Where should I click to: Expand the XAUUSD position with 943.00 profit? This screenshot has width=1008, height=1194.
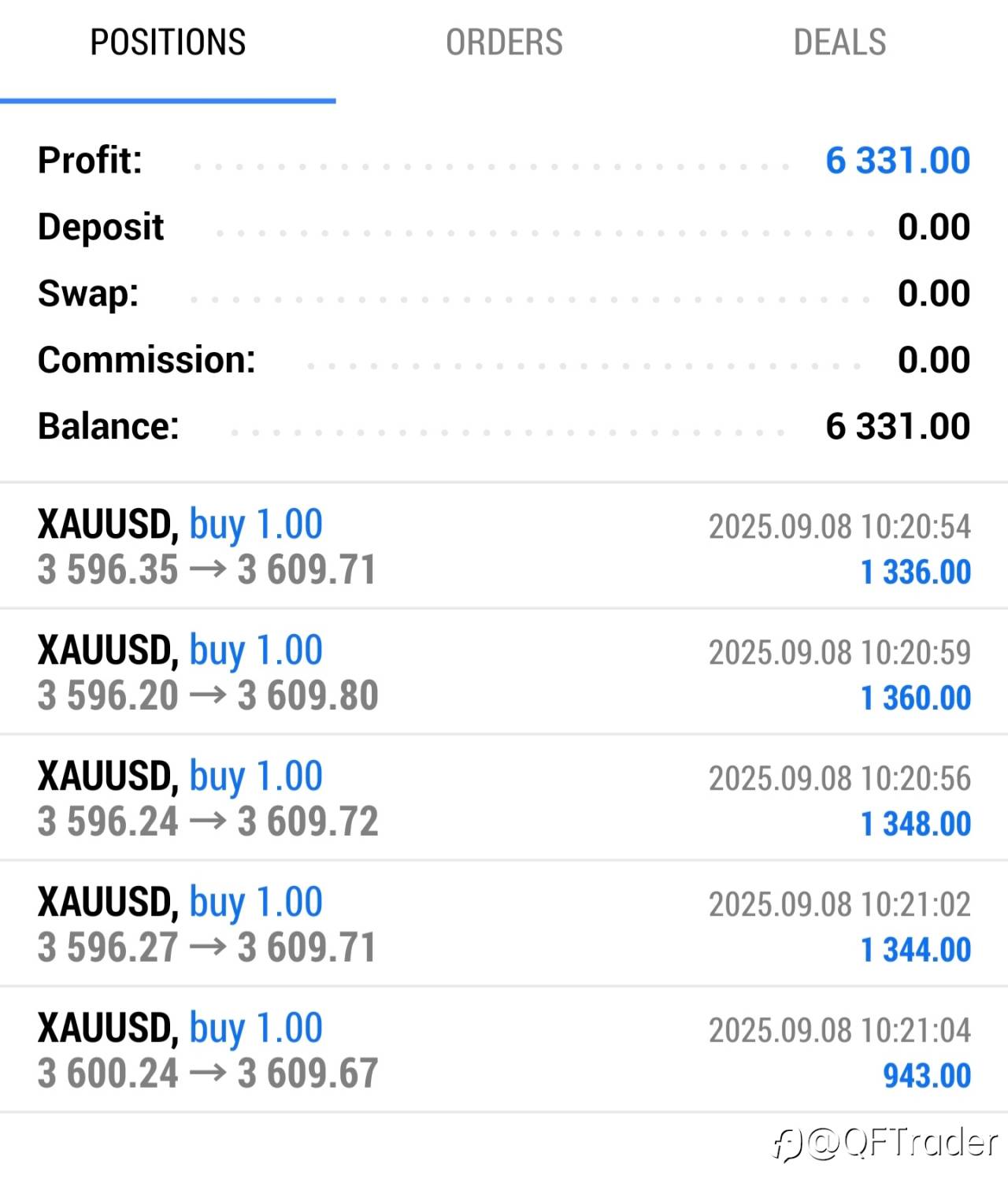504,1051
